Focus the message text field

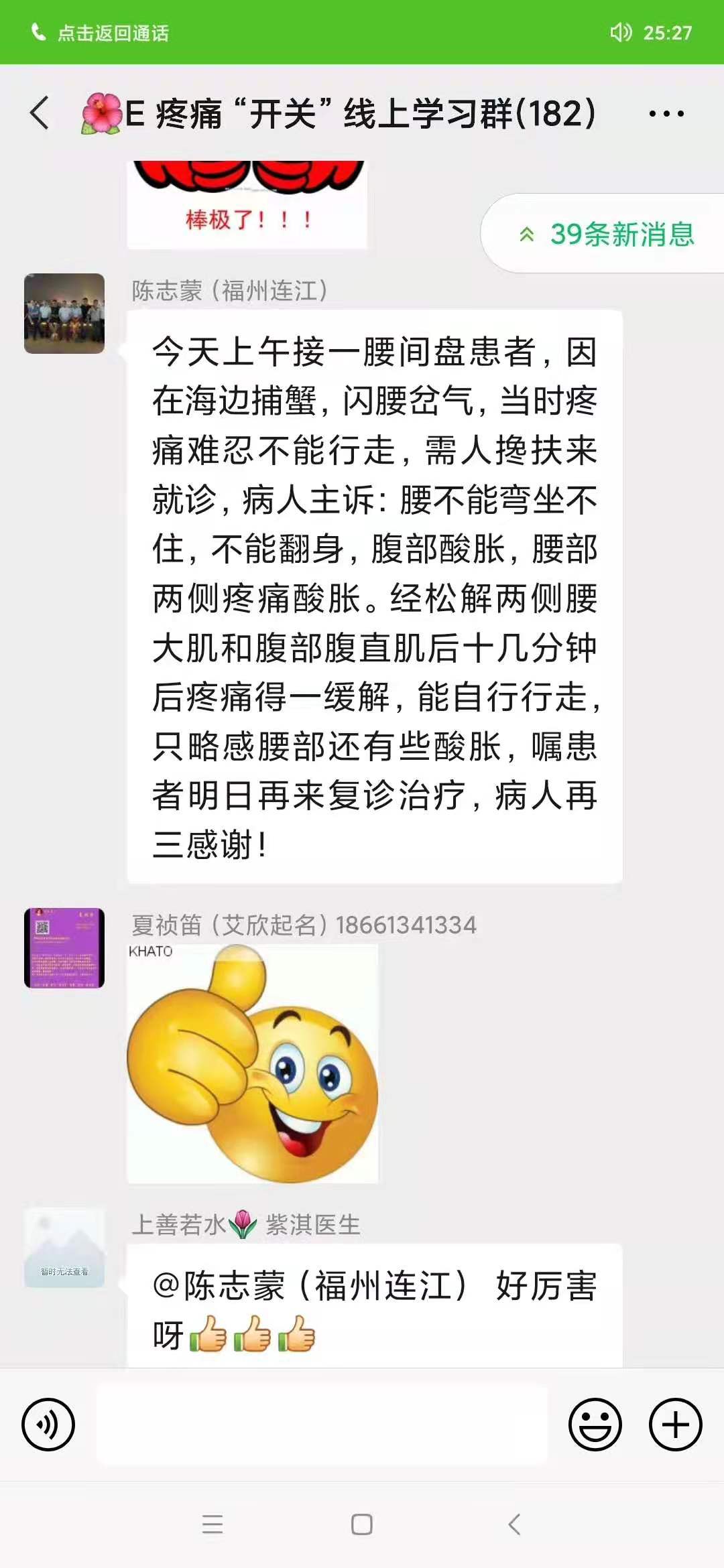click(x=322, y=1424)
